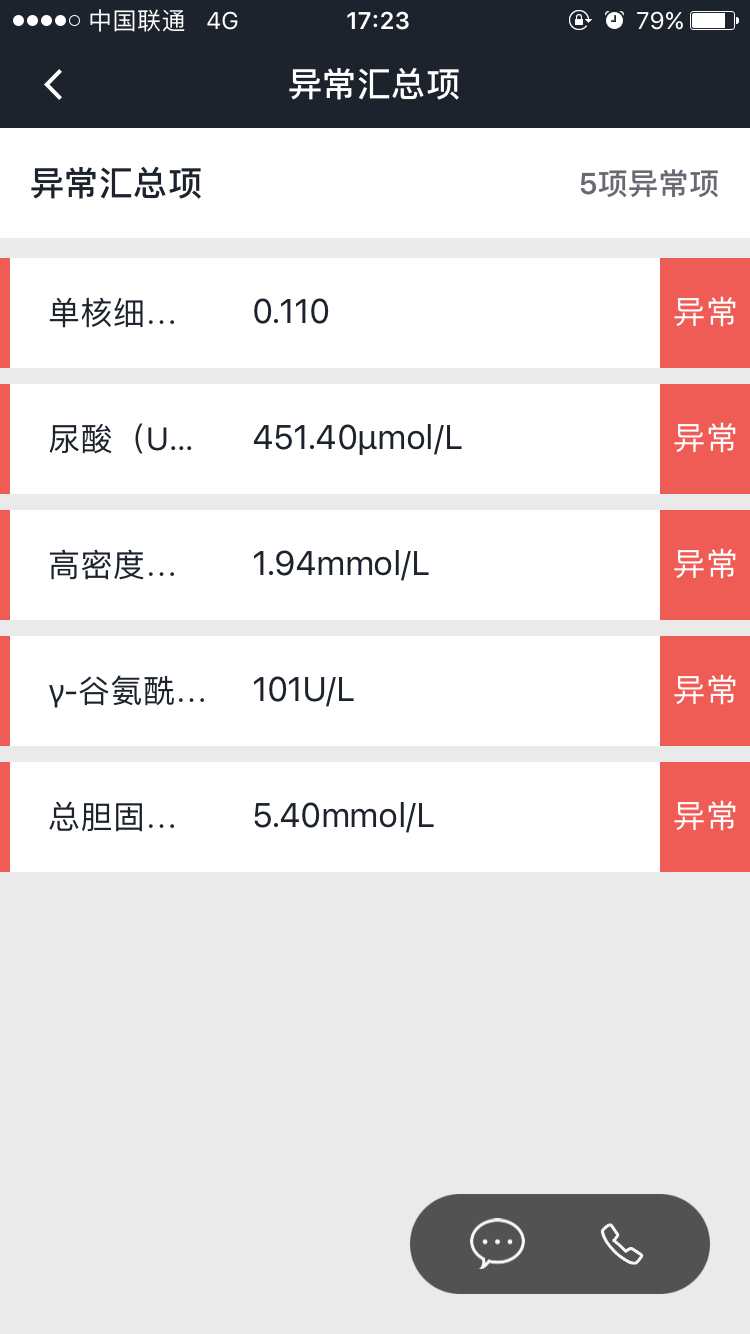
Task: View the 高密度 1.94mmol/L item details
Action: click(375, 565)
